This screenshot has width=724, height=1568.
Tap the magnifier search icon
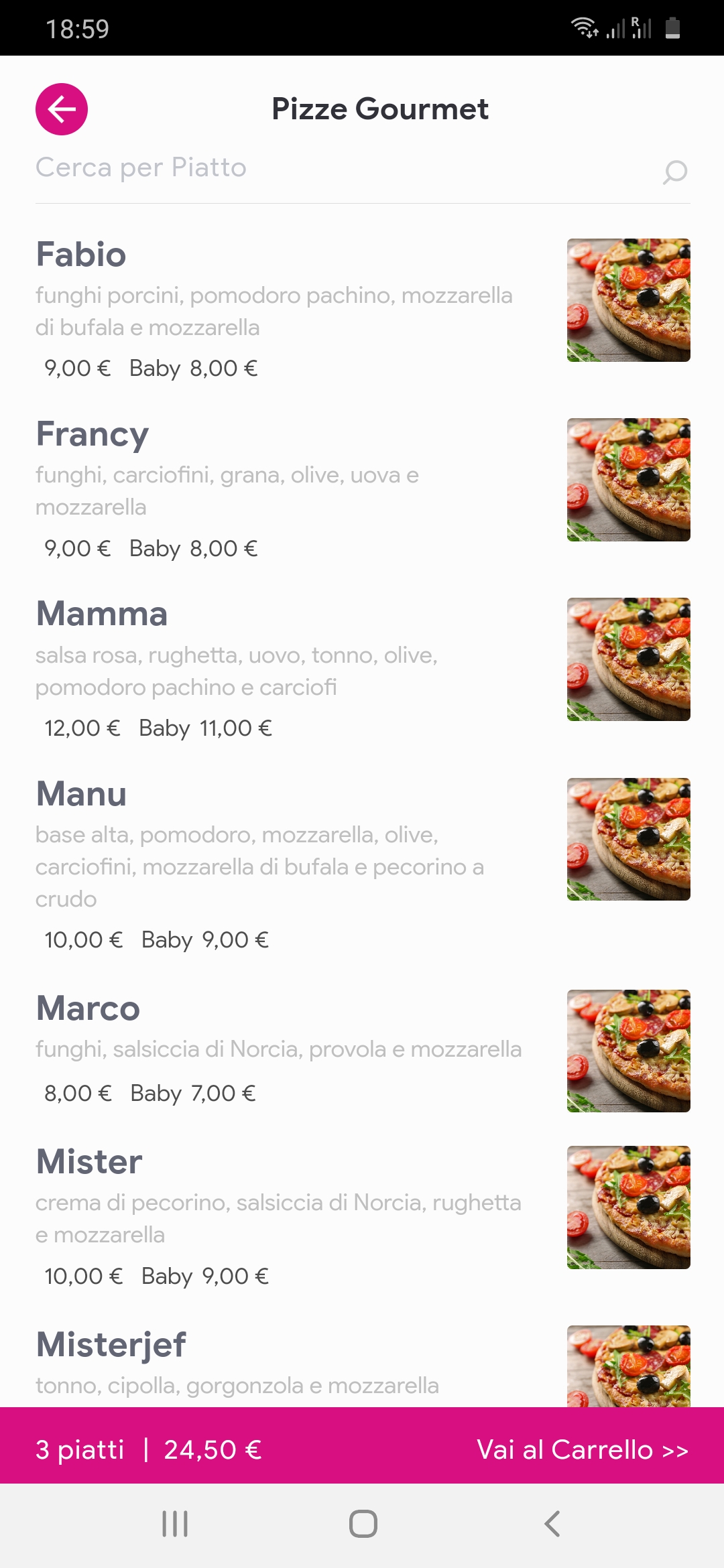[x=674, y=172]
